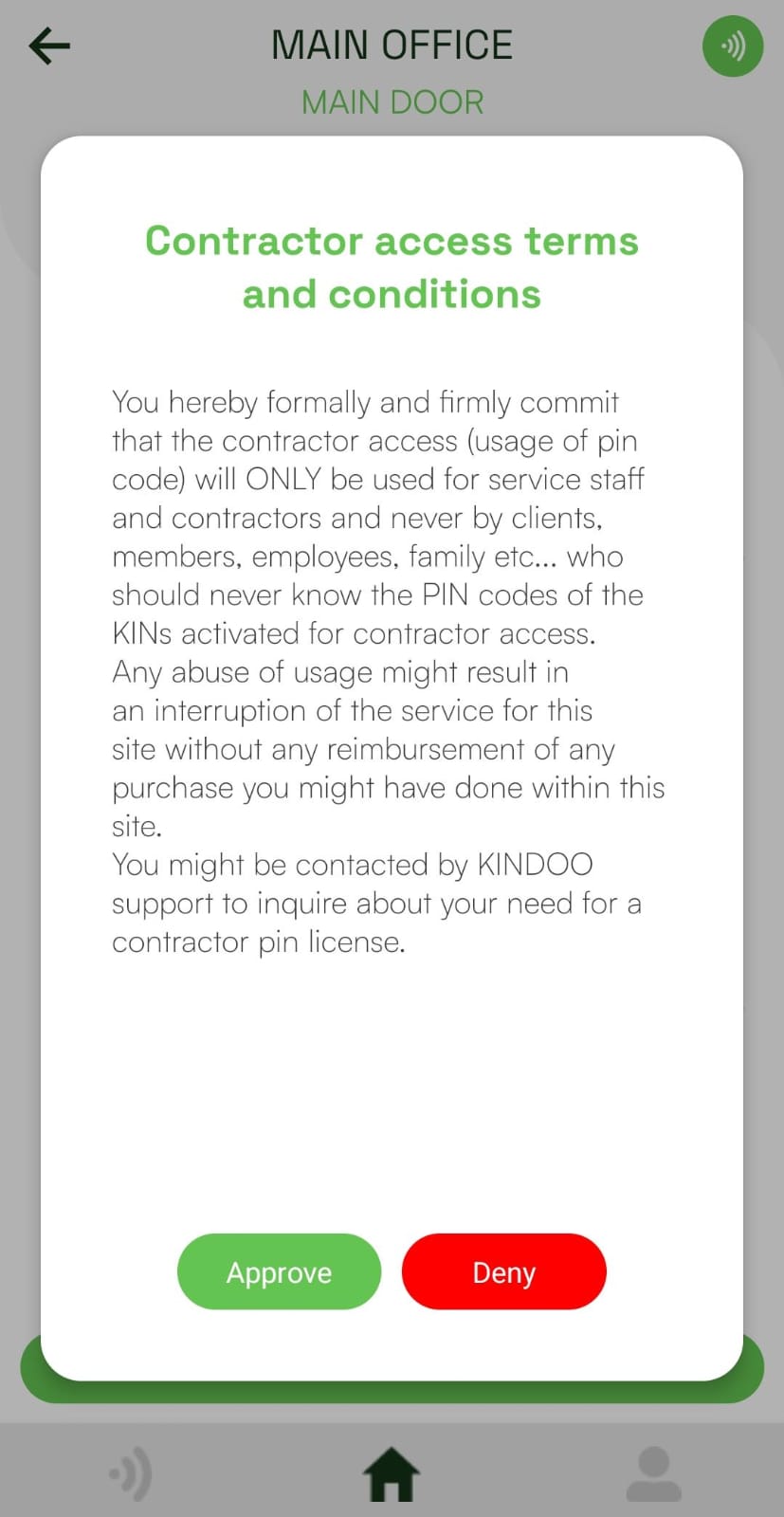This screenshot has width=784, height=1517.
Task: Tap the green signal icon in header
Action: [x=732, y=46]
